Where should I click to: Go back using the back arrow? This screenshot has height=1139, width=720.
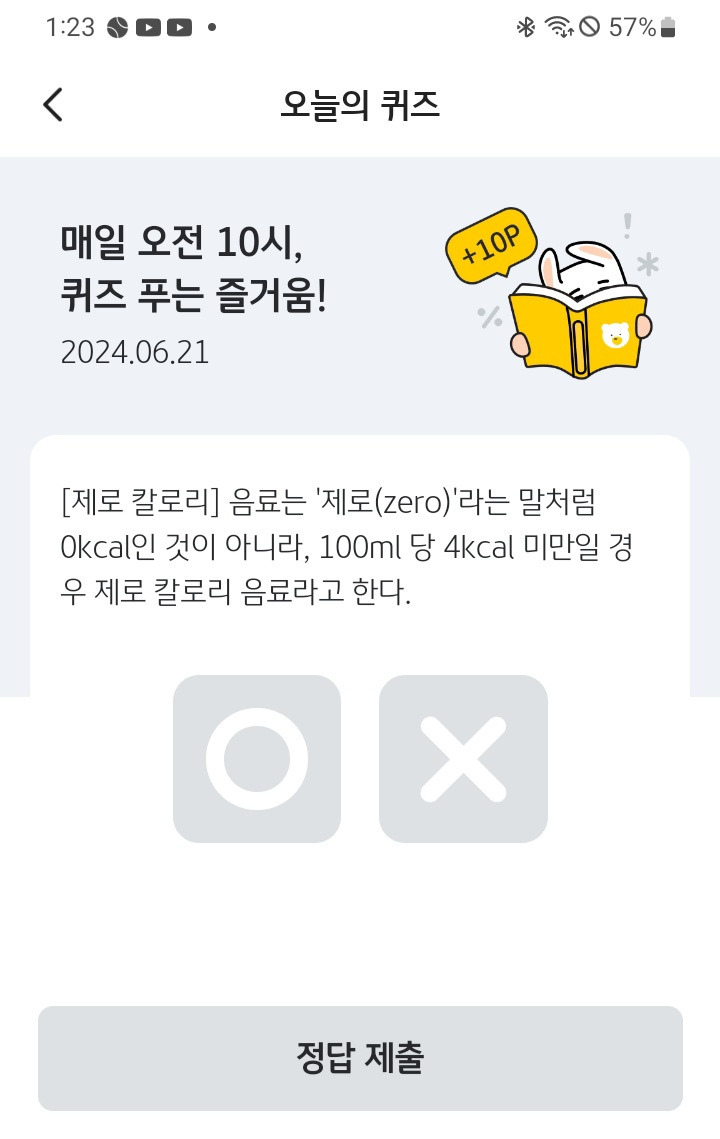[52, 103]
